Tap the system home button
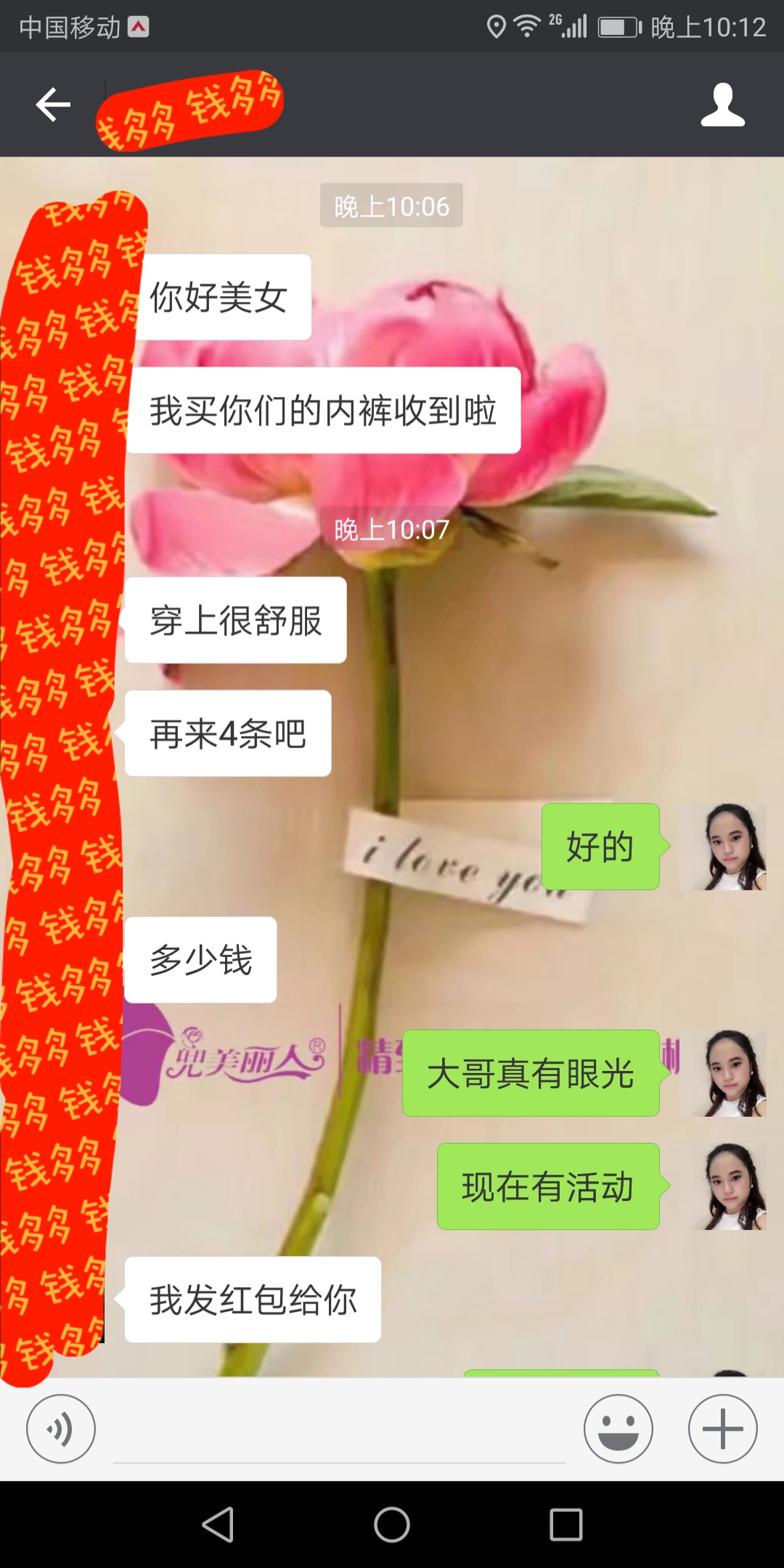This screenshot has height=1568, width=784. click(392, 1524)
